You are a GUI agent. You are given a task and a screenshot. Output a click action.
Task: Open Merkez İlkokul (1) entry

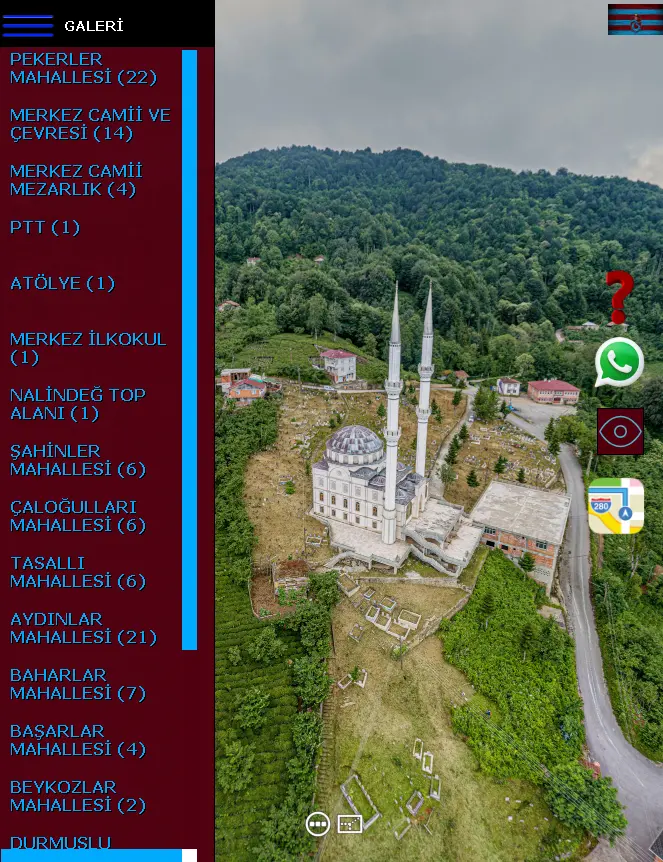click(x=88, y=348)
